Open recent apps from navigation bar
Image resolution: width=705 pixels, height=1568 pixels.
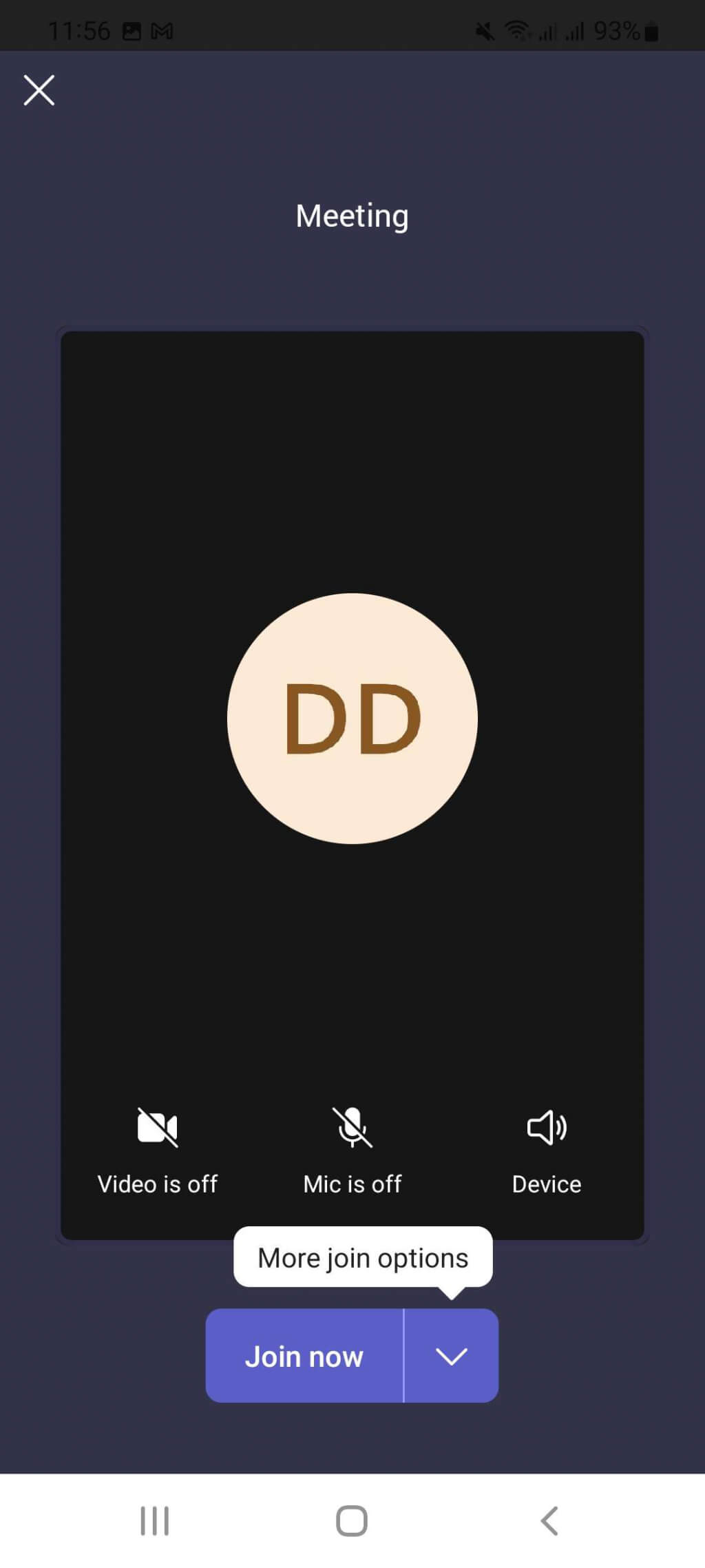(155, 1520)
